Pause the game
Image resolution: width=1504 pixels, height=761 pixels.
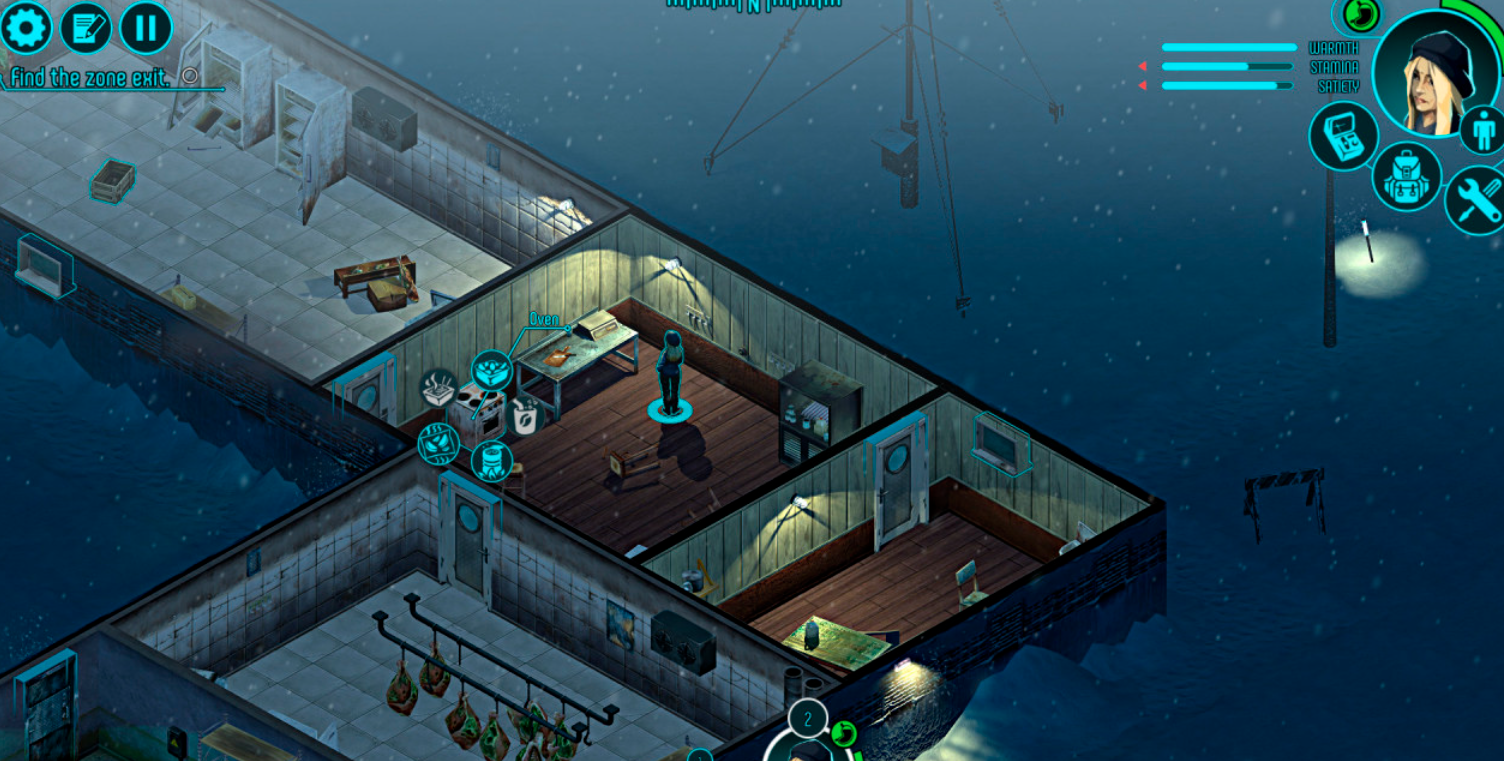click(146, 28)
